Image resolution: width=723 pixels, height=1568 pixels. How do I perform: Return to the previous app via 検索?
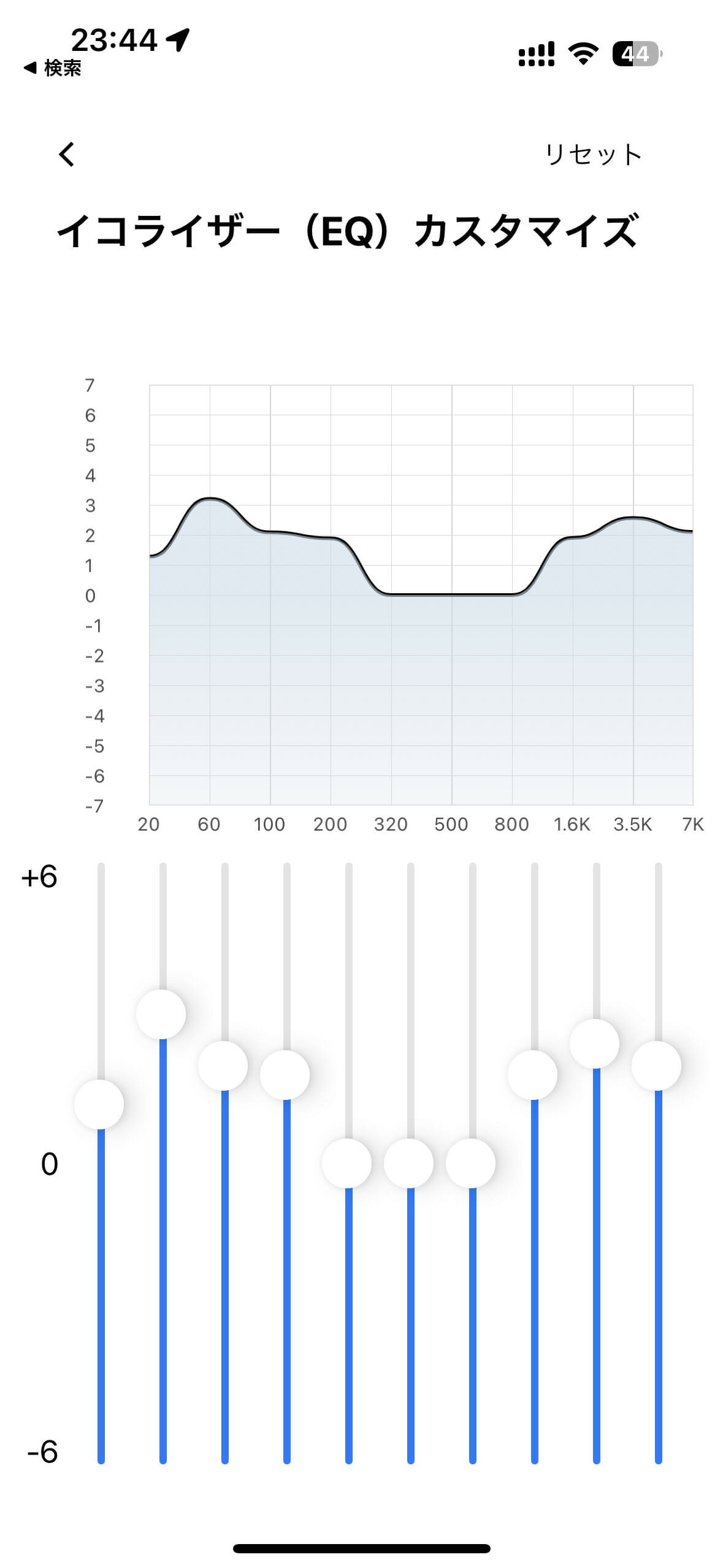53,68
